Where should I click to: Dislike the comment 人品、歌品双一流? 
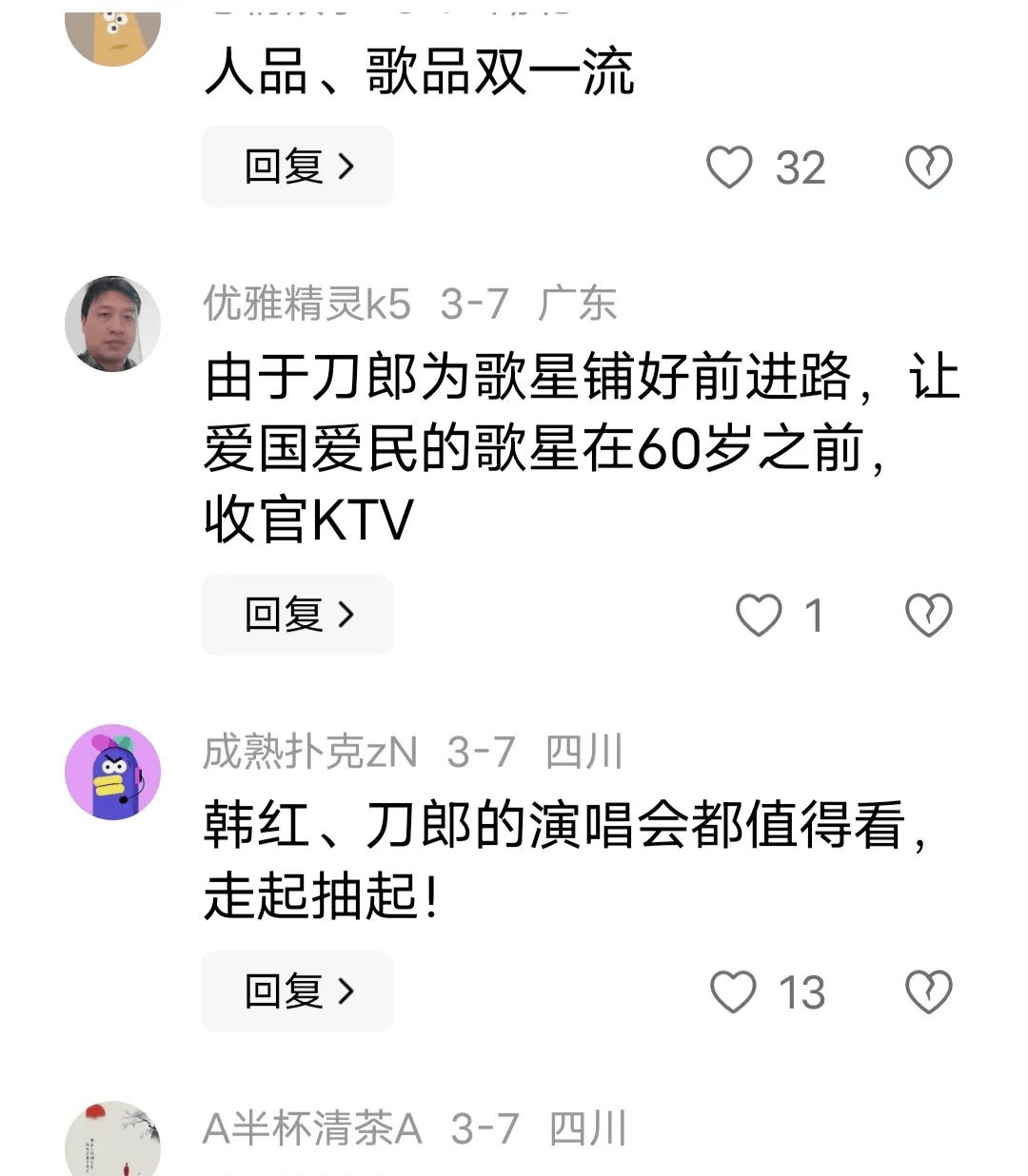point(928,167)
